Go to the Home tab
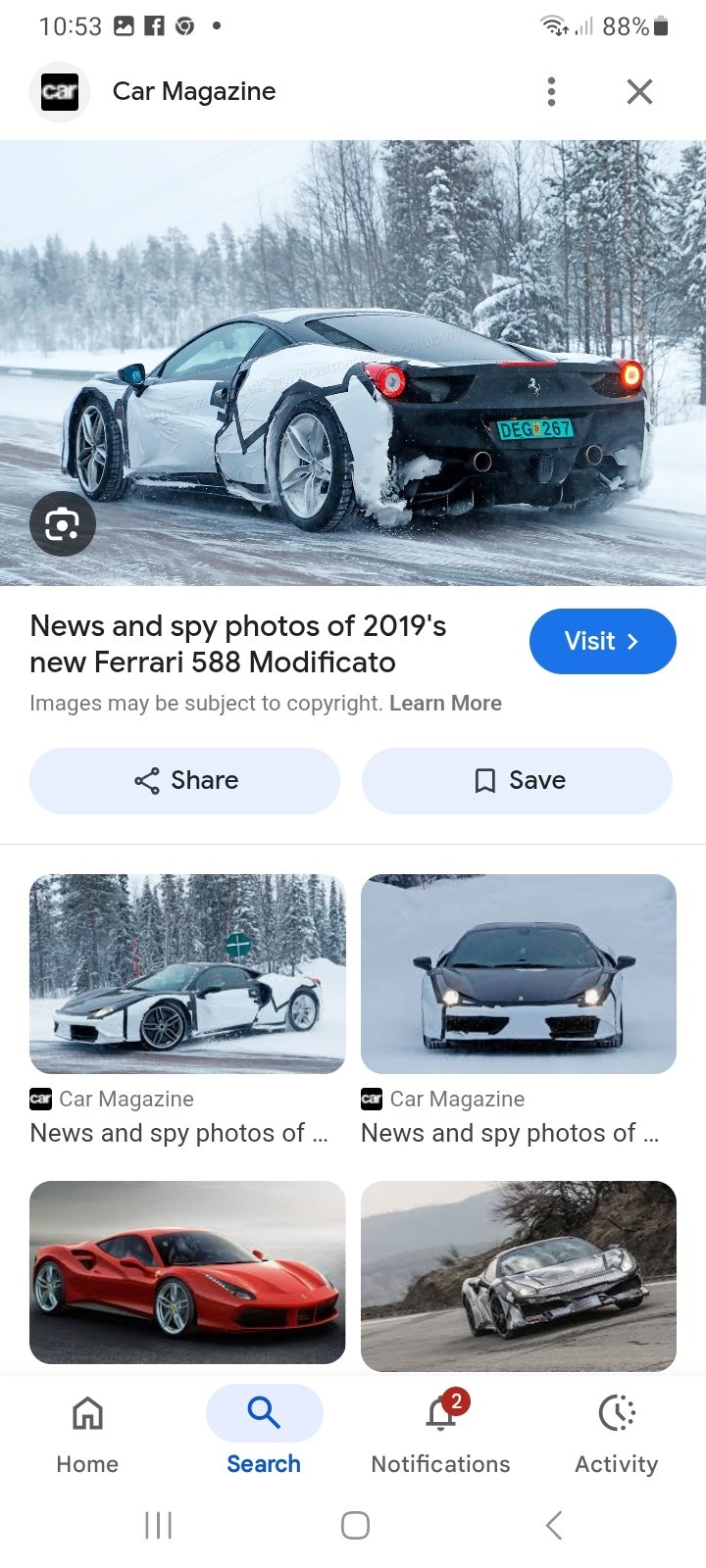 pos(87,1431)
